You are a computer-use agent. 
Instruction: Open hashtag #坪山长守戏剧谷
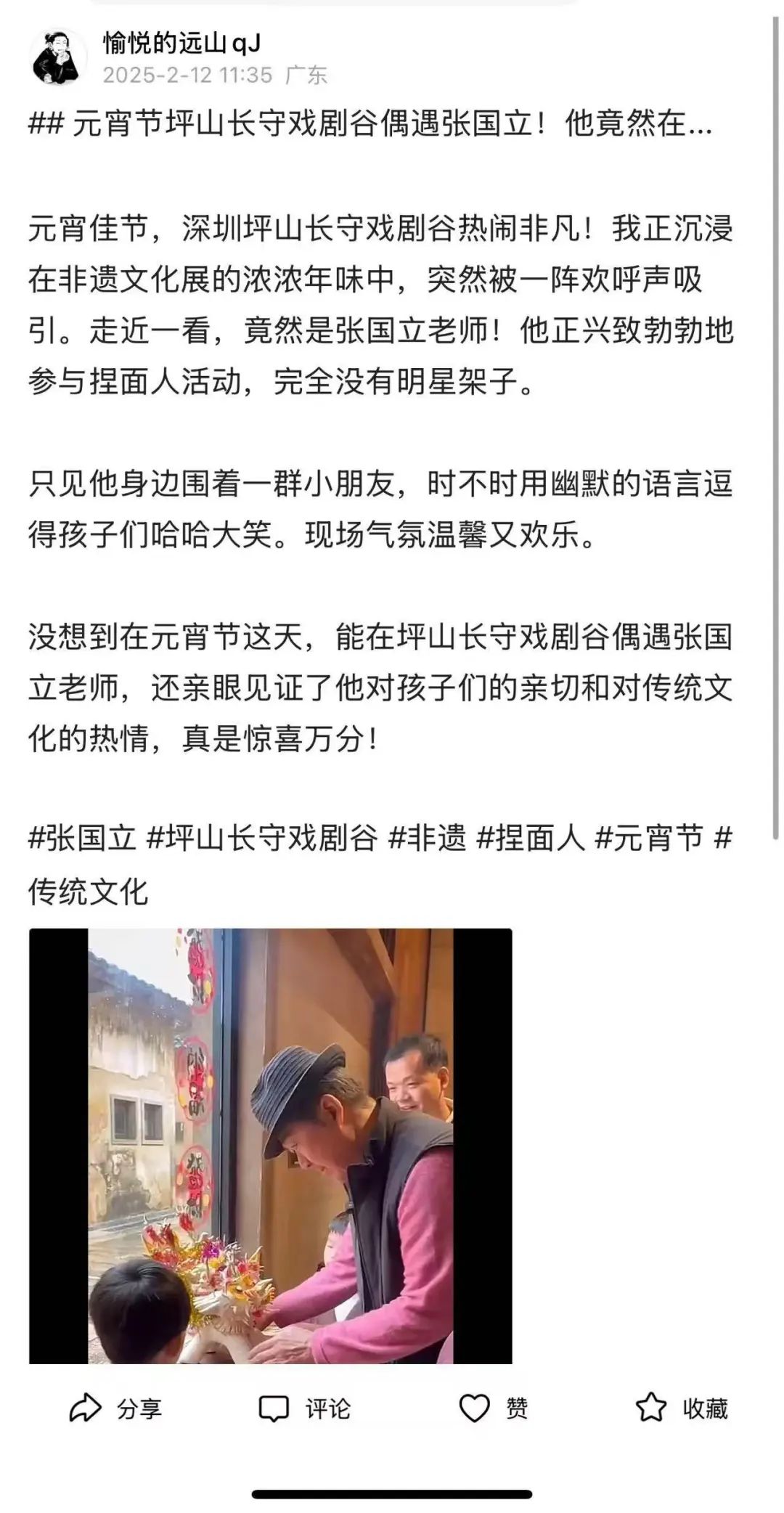(x=262, y=839)
